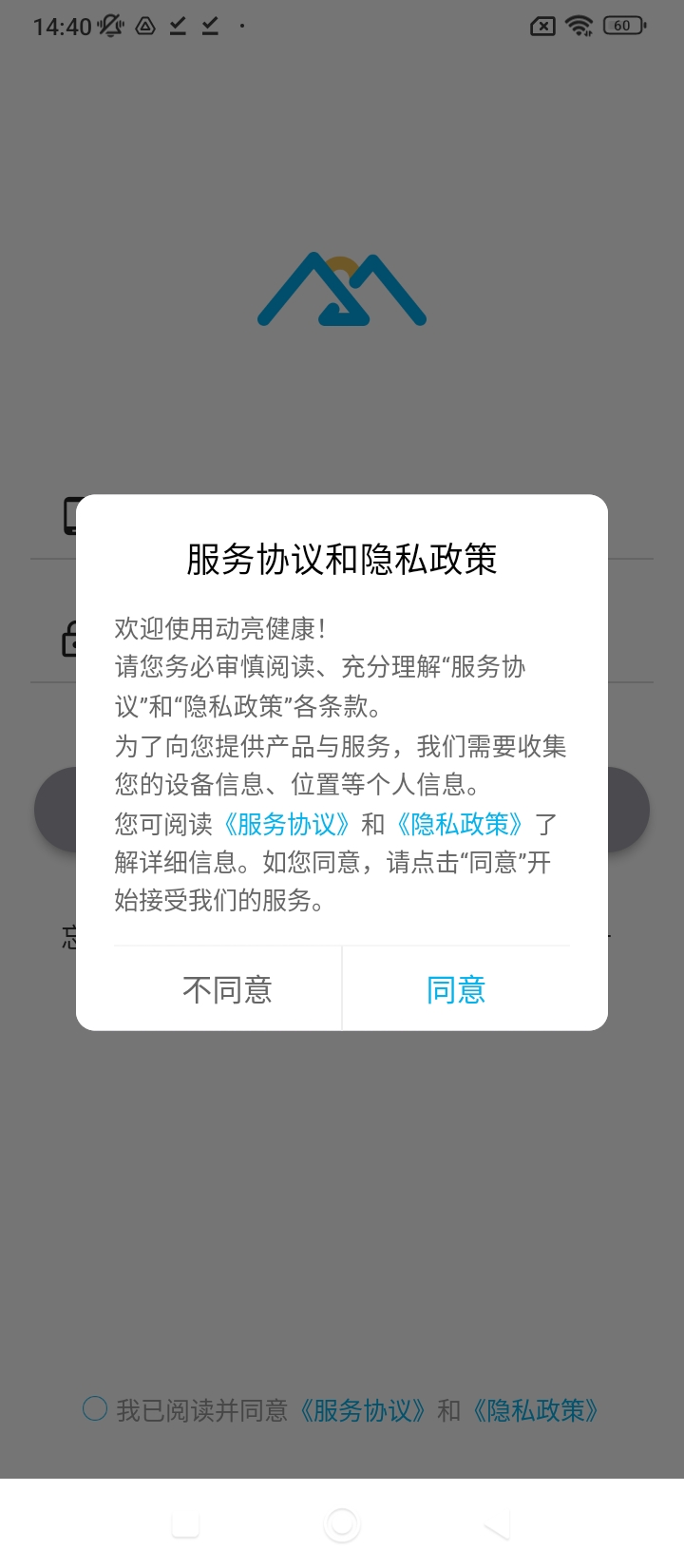The width and height of the screenshot is (684, 1568).
Task: Decline by tapping 不同意
Action: point(227,990)
